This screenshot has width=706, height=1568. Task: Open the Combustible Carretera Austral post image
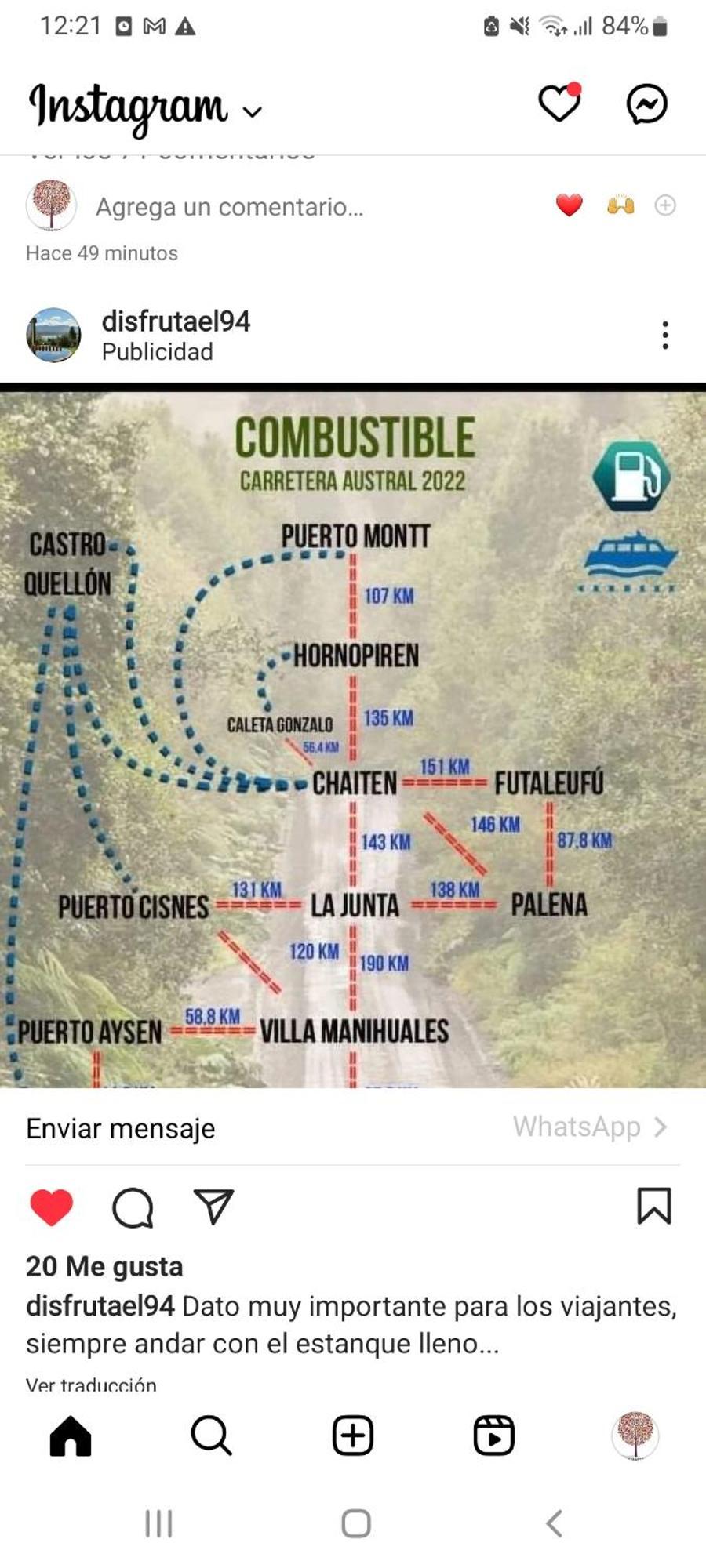coord(353,737)
